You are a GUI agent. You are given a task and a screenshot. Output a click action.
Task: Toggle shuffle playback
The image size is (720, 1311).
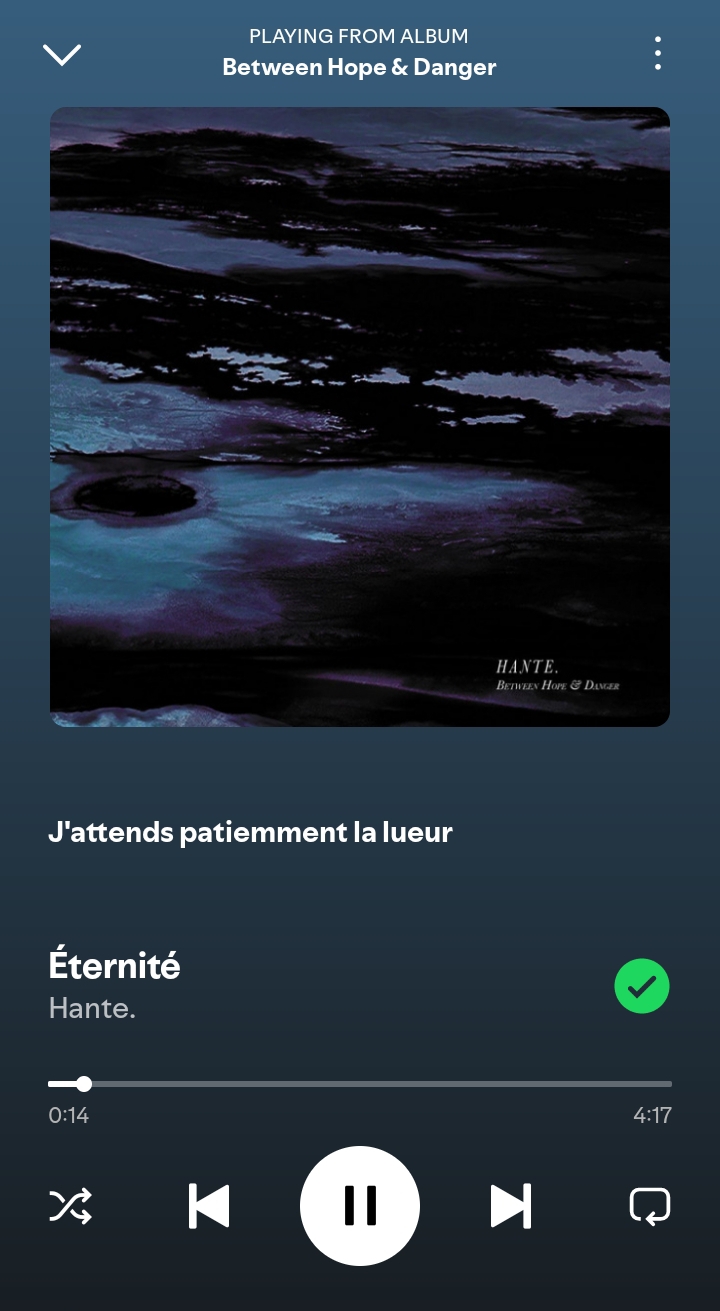(70, 1206)
